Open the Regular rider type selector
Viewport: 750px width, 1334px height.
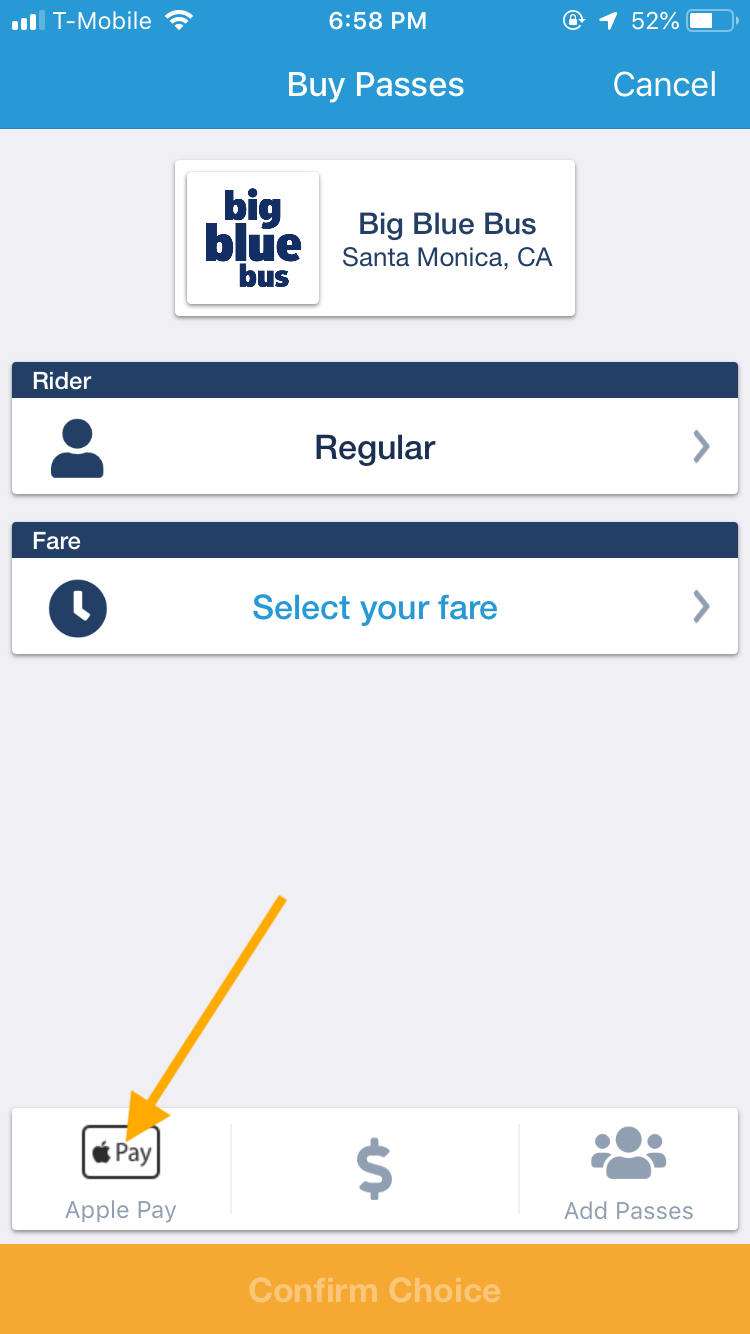(375, 447)
